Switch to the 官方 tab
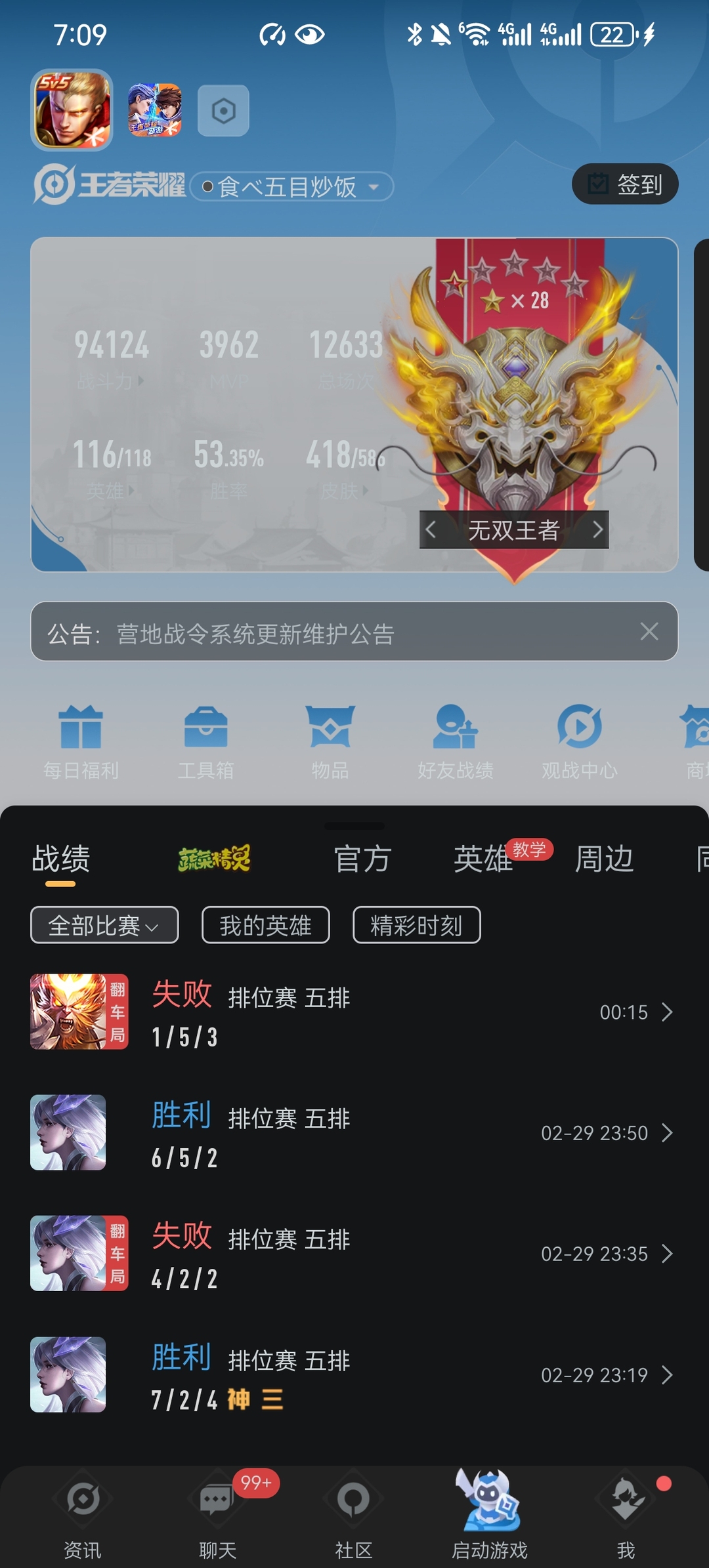Image resolution: width=709 pixels, height=1568 pixels. click(x=362, y=859)
